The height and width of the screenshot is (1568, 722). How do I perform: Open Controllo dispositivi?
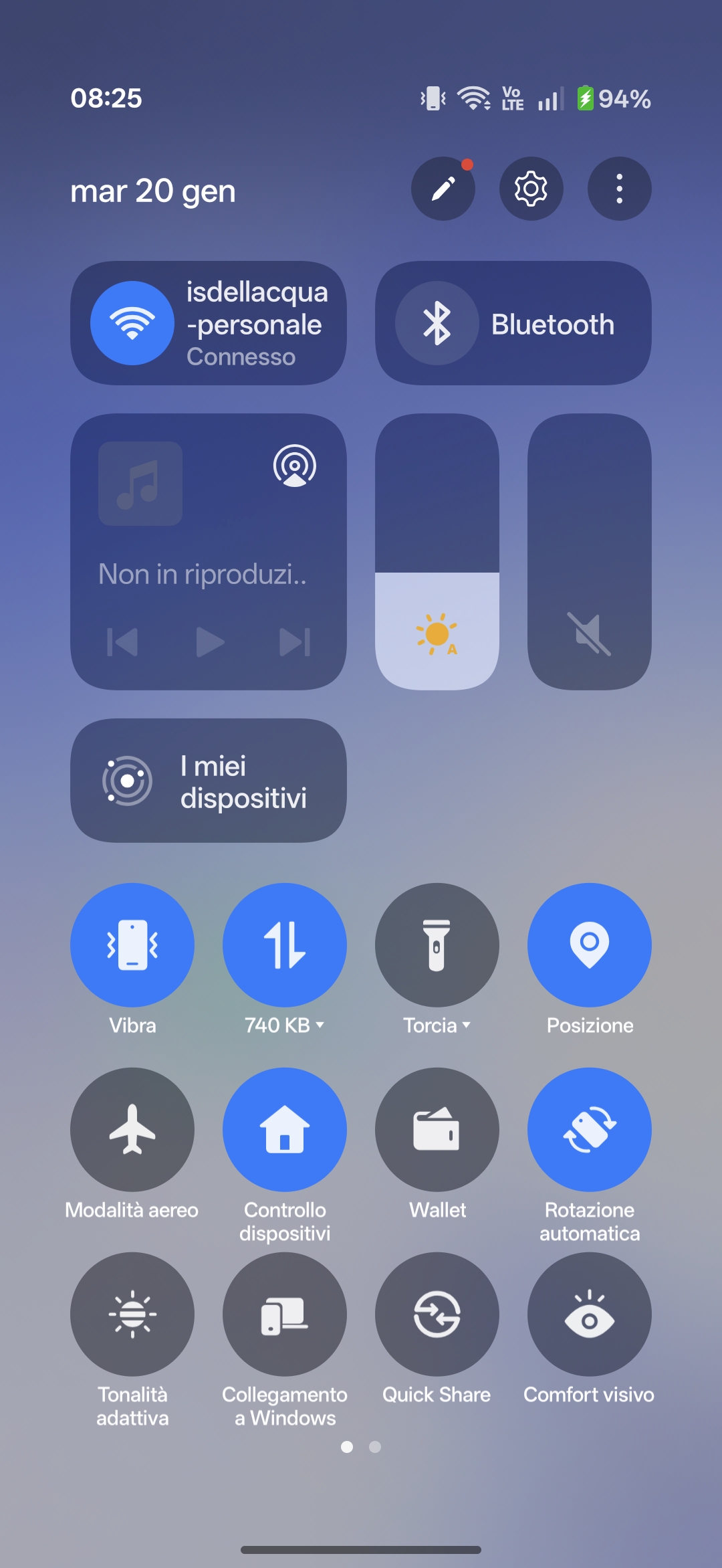point(285,1129)
